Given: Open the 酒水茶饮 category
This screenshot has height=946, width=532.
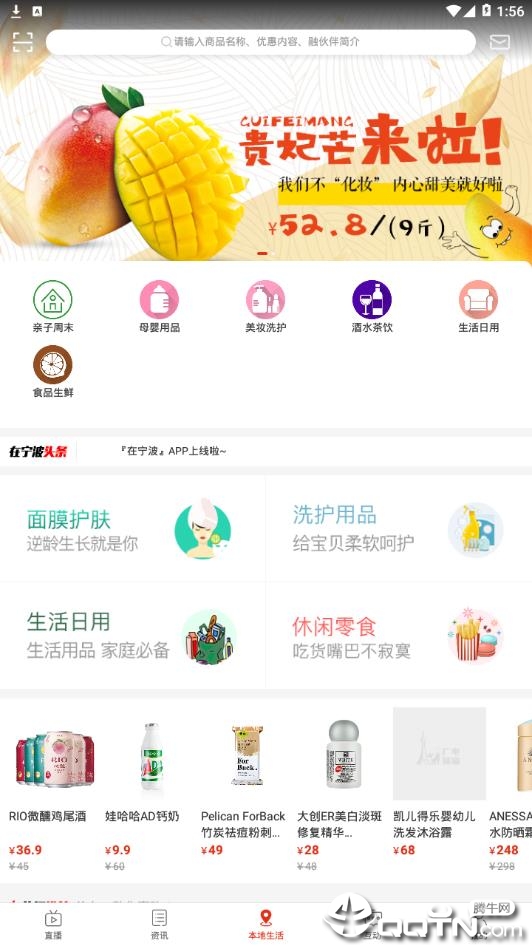Looking at the screenshot, I should click(x=372, y=306).
